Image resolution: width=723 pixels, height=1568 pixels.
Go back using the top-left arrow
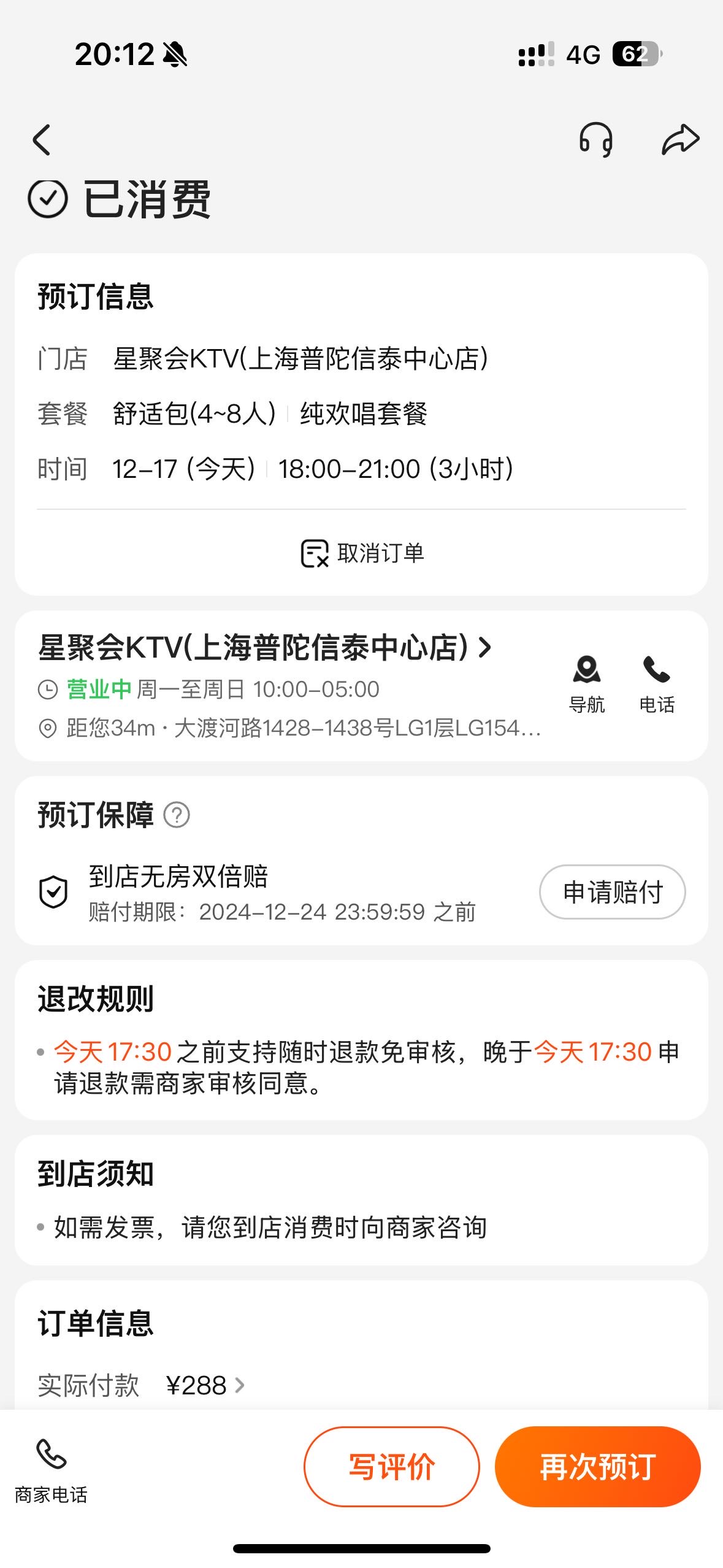click(x=41, y=140)
